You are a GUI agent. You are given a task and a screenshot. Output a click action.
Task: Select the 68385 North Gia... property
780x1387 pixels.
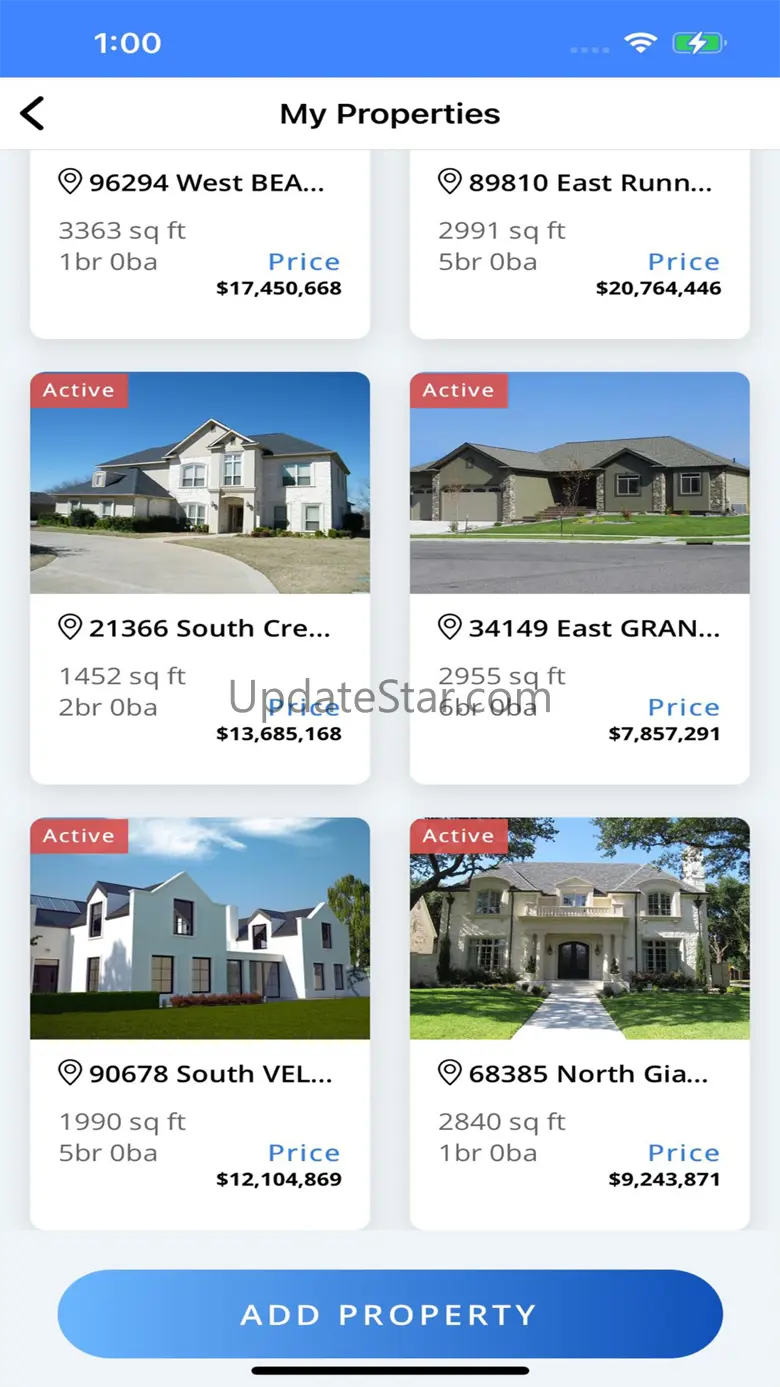coord(580,1023)
